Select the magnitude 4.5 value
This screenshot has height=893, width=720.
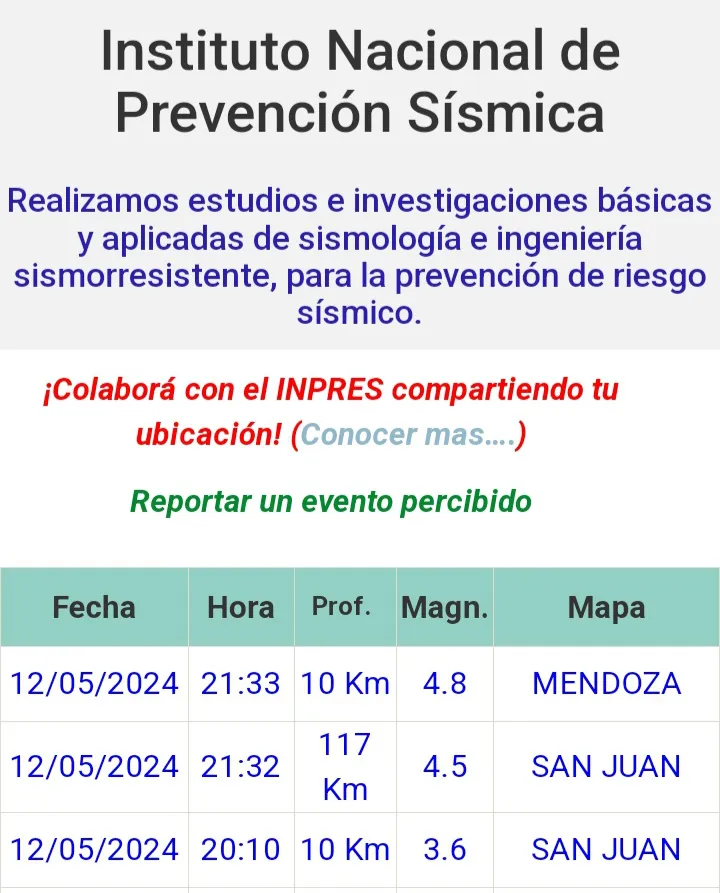coord(443,766)
